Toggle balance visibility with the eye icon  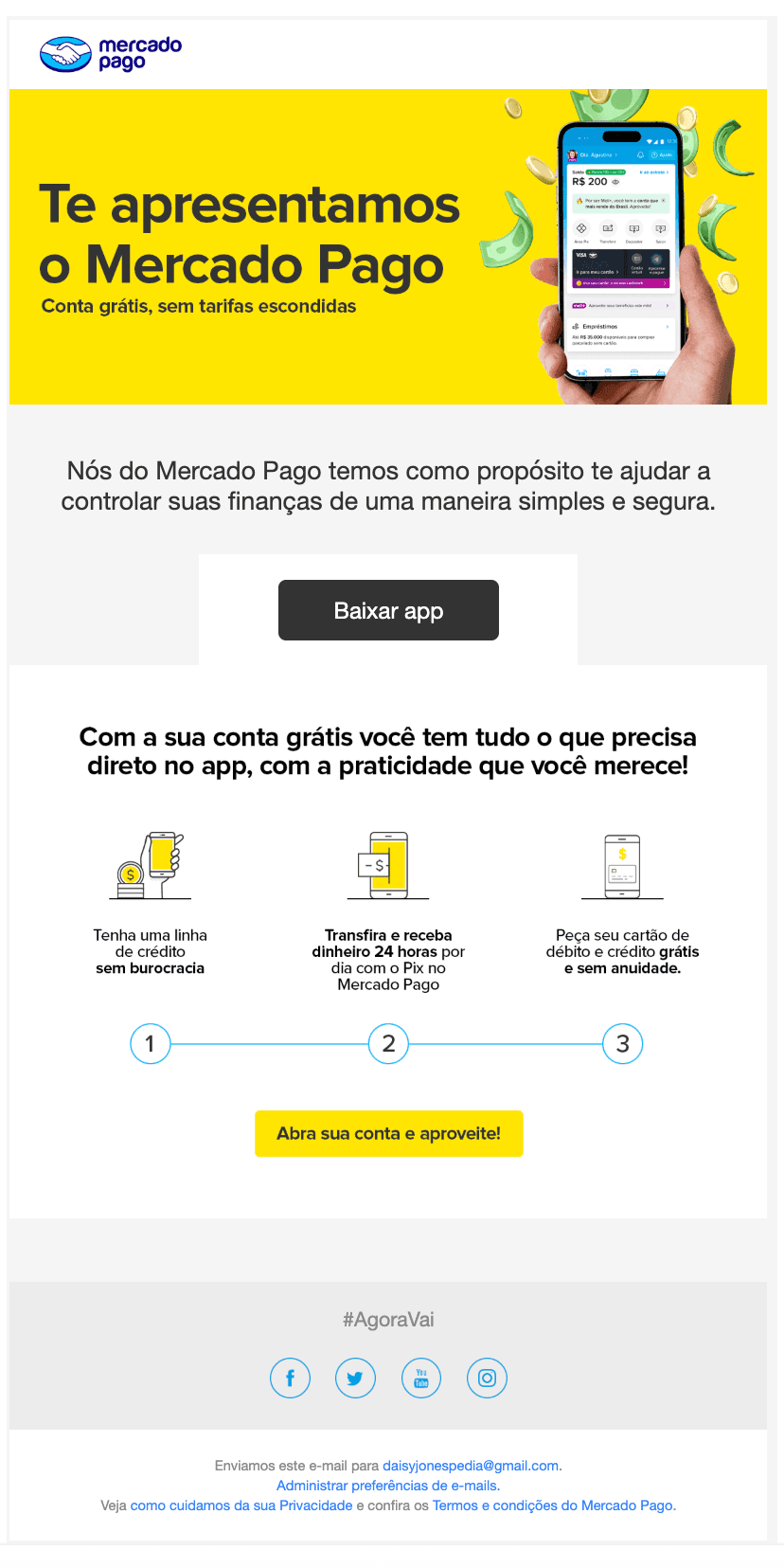(615, 182)
